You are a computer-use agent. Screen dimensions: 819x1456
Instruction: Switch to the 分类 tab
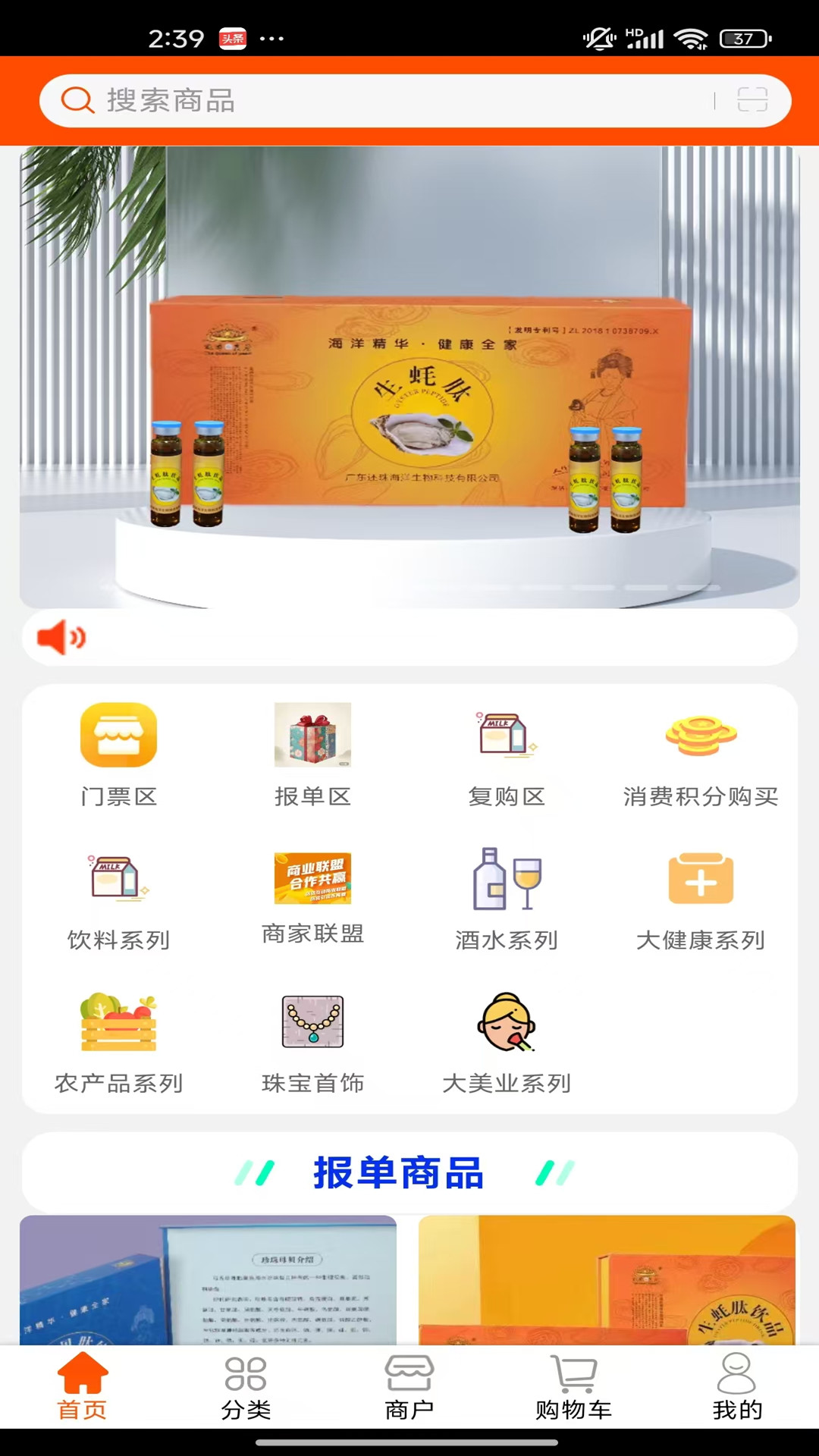pyautogui.click(x=245, y=1392)
